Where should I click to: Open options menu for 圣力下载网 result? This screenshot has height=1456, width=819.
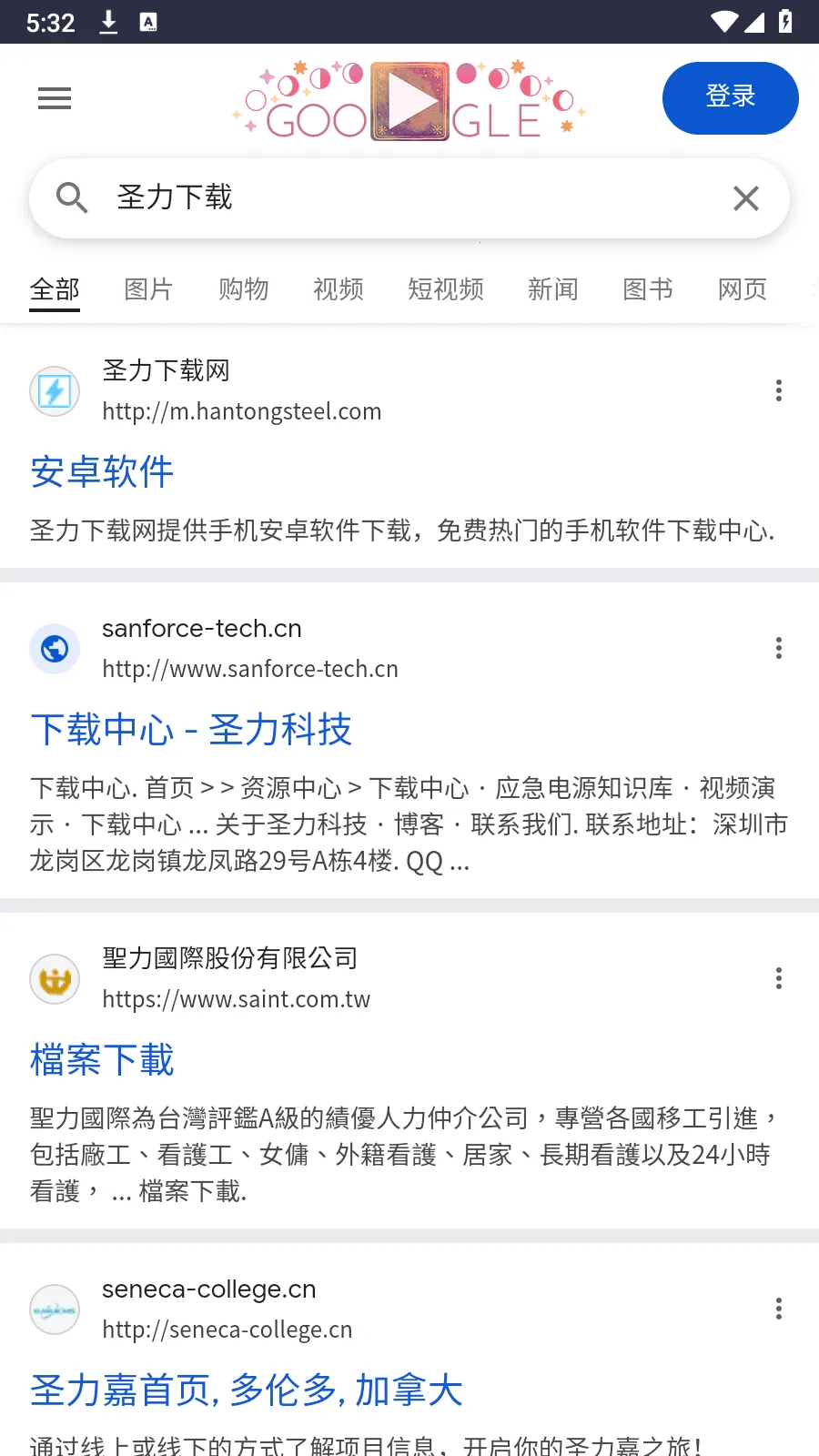click(779, 390)
